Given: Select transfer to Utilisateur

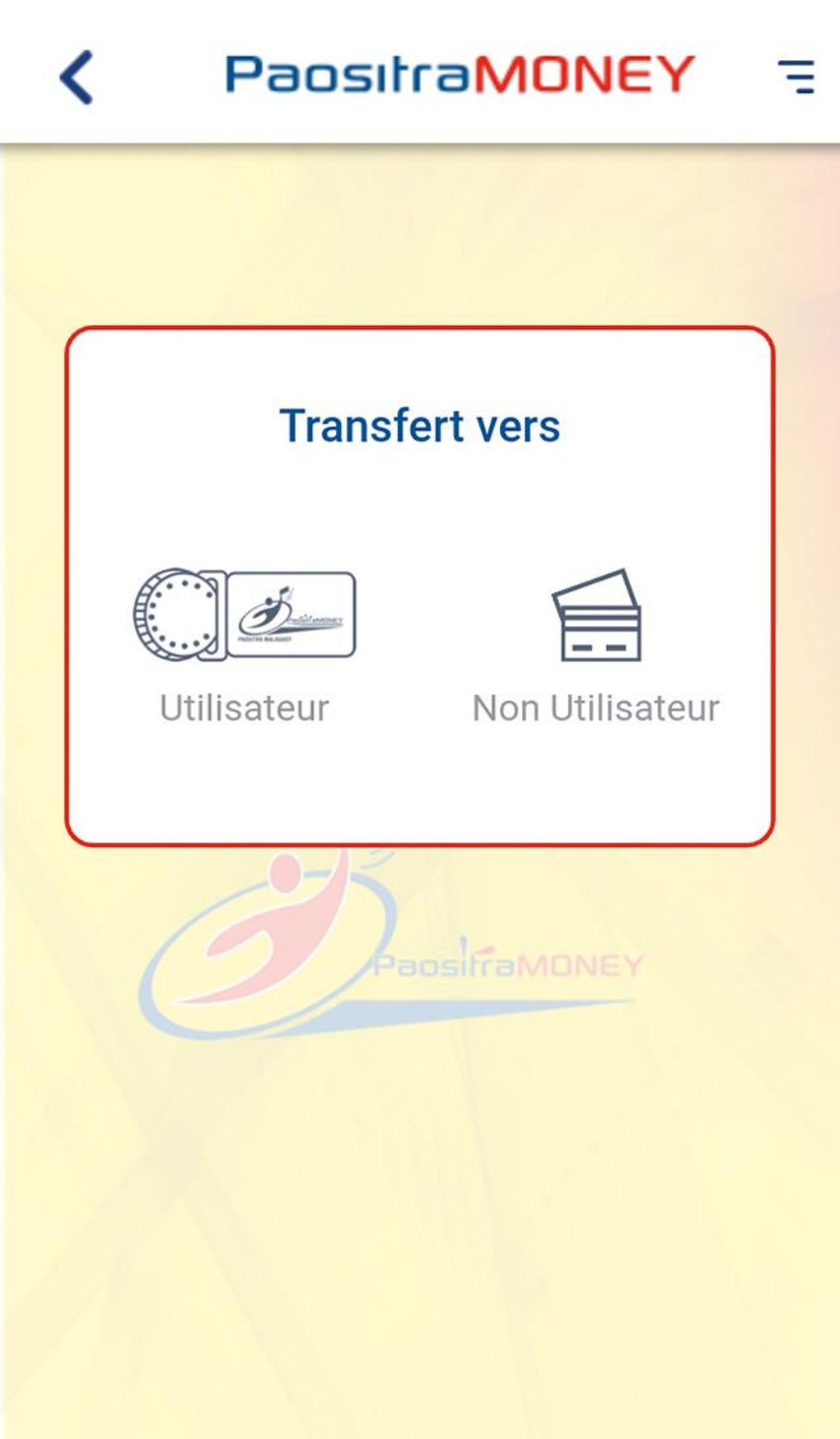Looking at the screenshot, I should [x=245, y=647].
